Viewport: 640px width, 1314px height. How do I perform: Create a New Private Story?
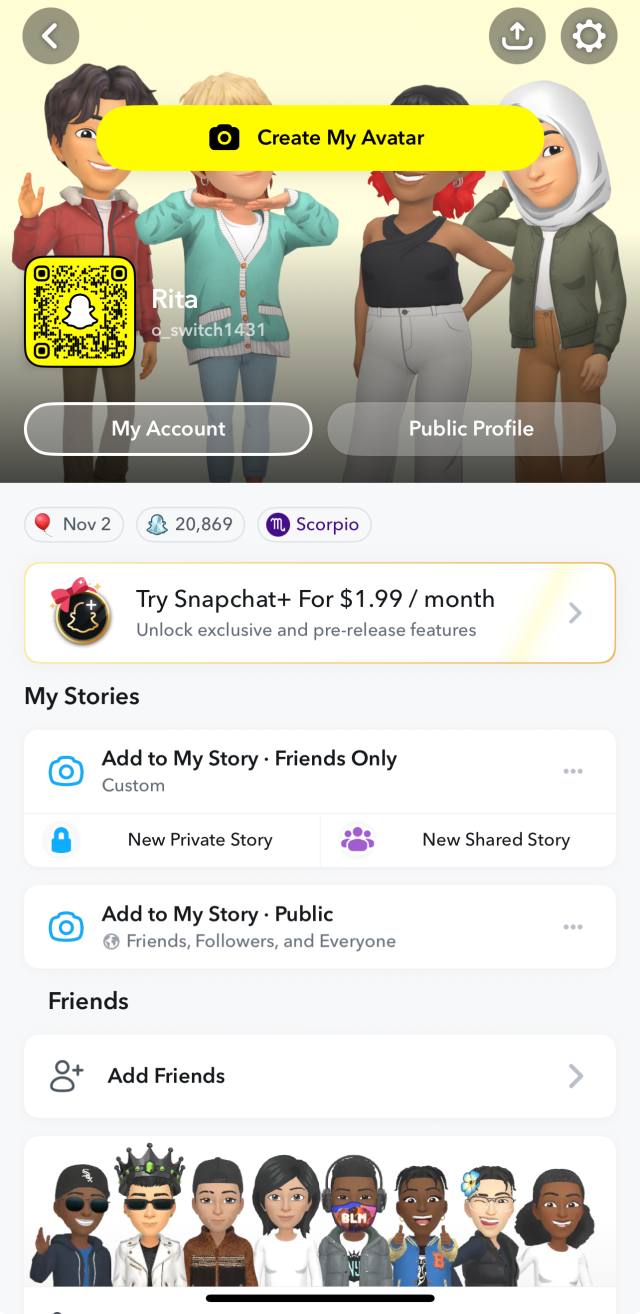(x=172, y=840)
